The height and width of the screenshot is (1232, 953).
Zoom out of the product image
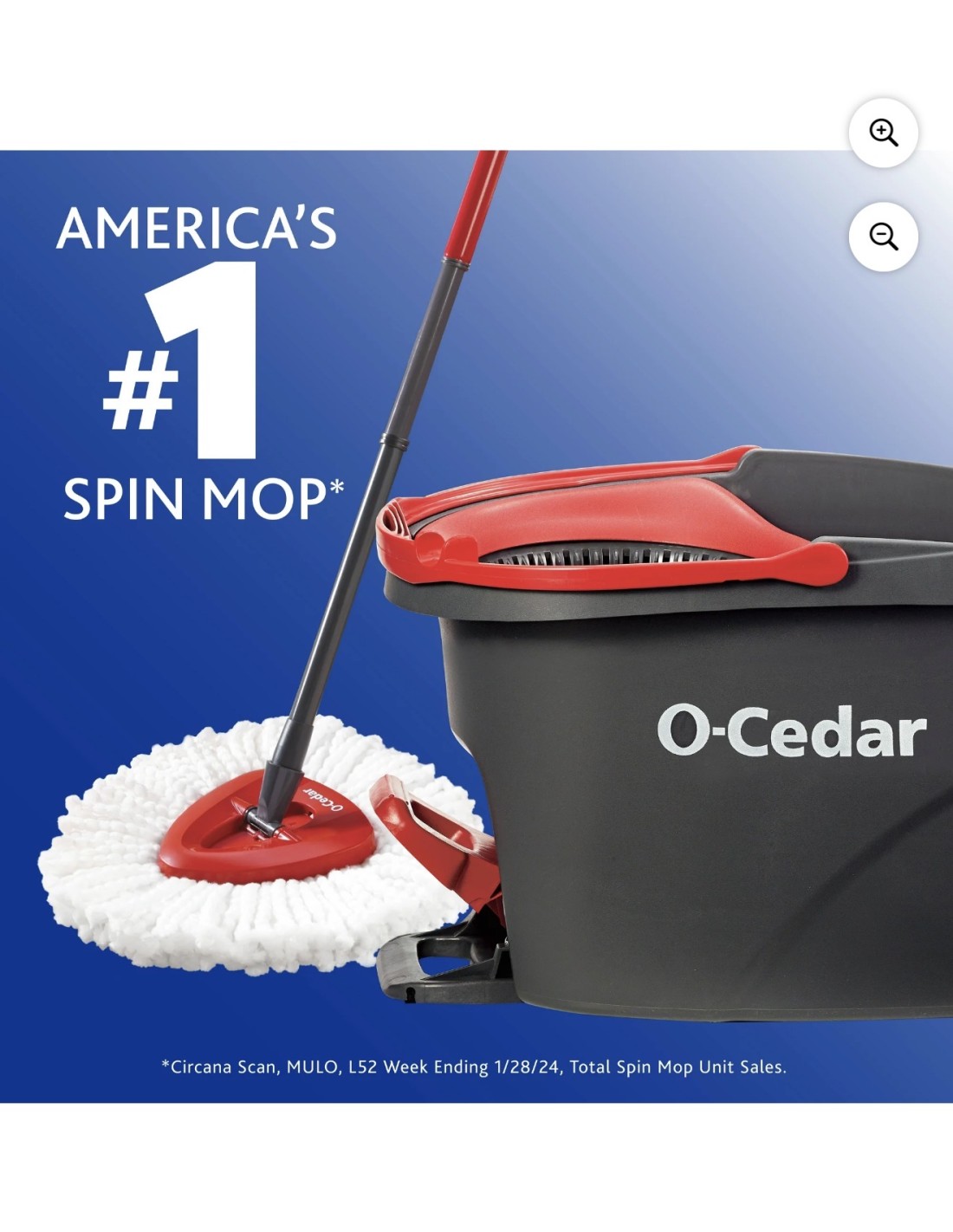[883, 237]
